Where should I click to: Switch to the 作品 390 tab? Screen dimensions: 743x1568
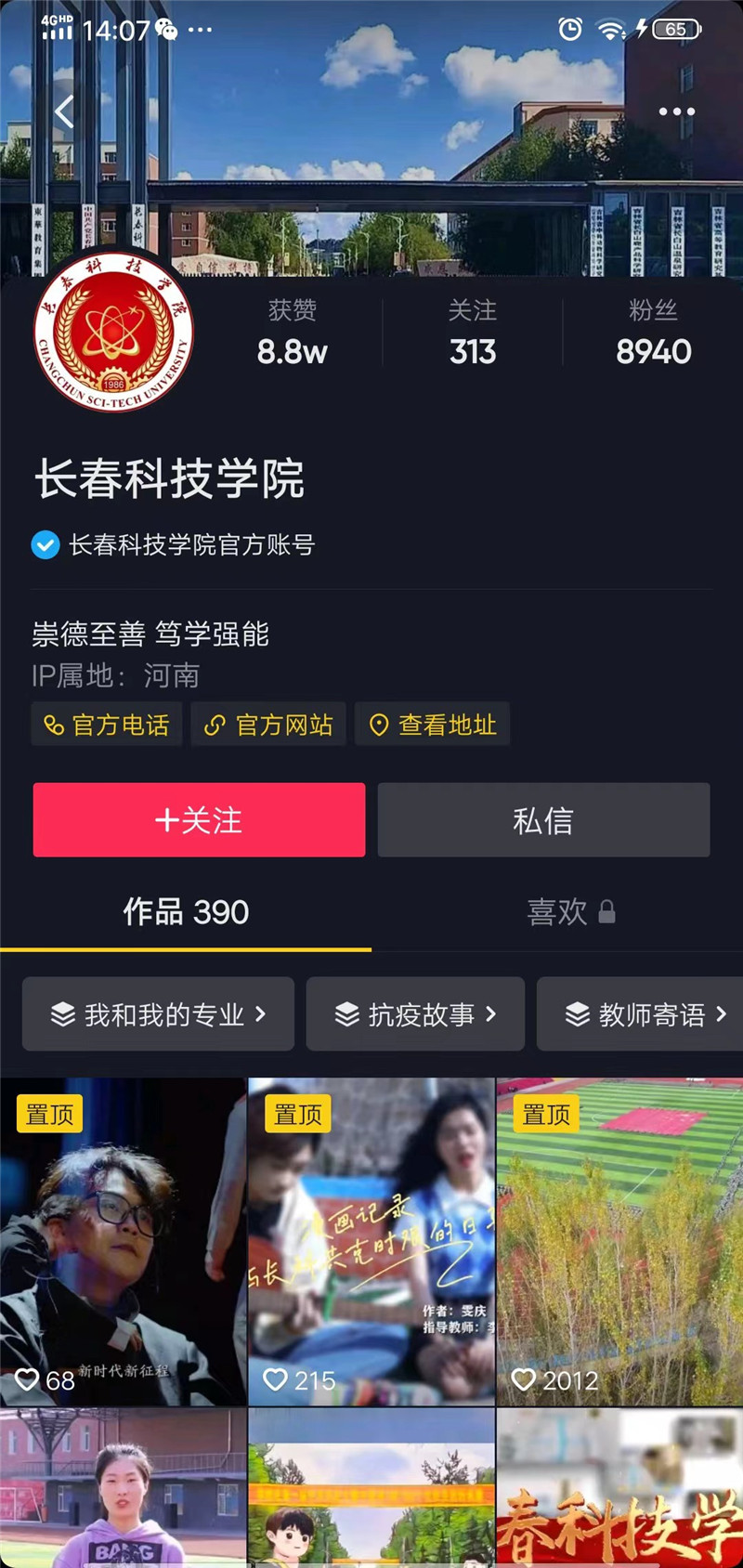tap(186, 912)
